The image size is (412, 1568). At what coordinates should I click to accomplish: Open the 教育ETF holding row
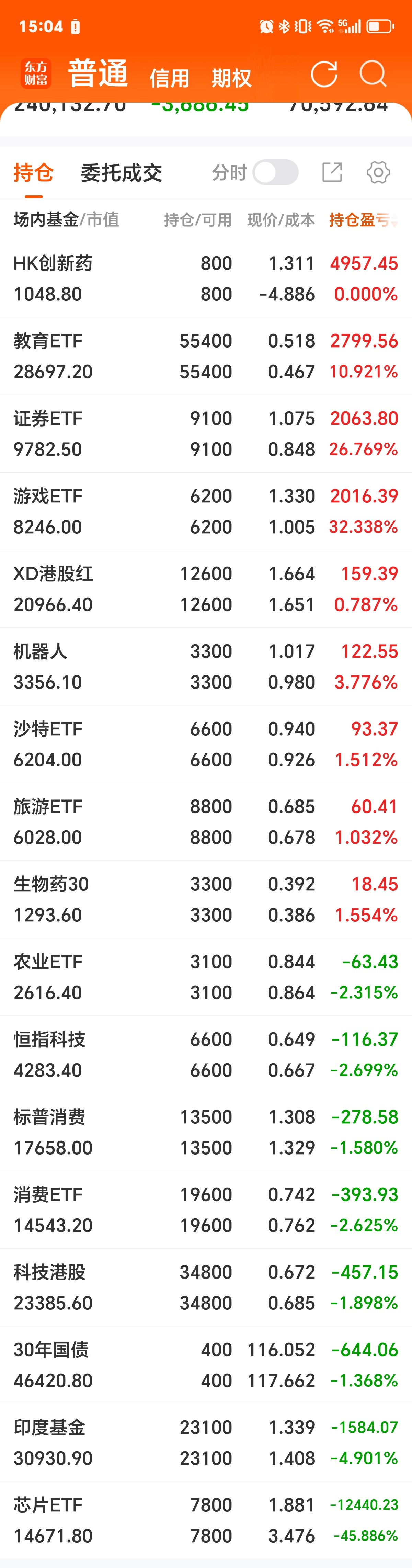(206, 356)
